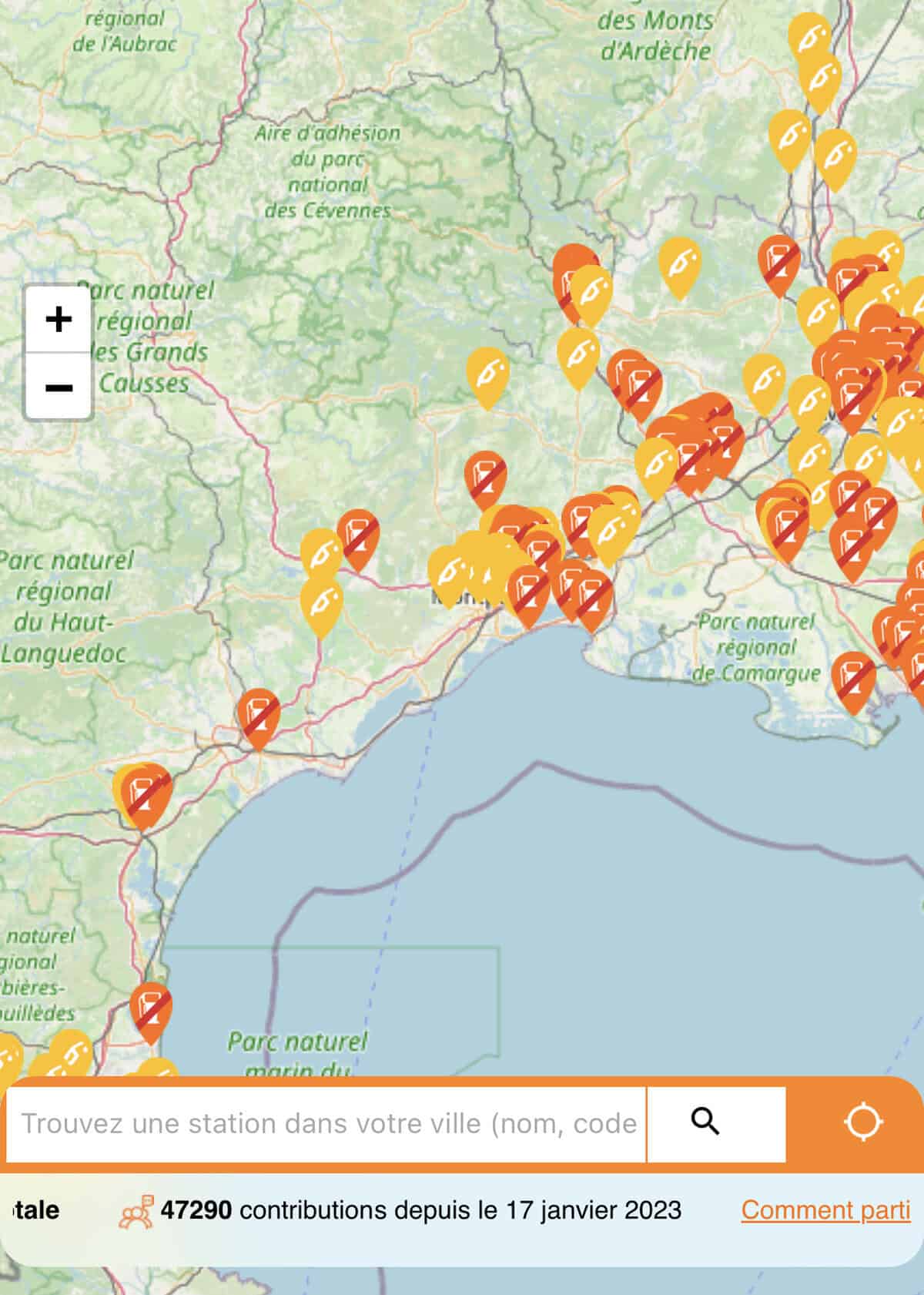Zoom in on the map
The width and height of the screenshot is (924, 1295).
click(59, 319)
